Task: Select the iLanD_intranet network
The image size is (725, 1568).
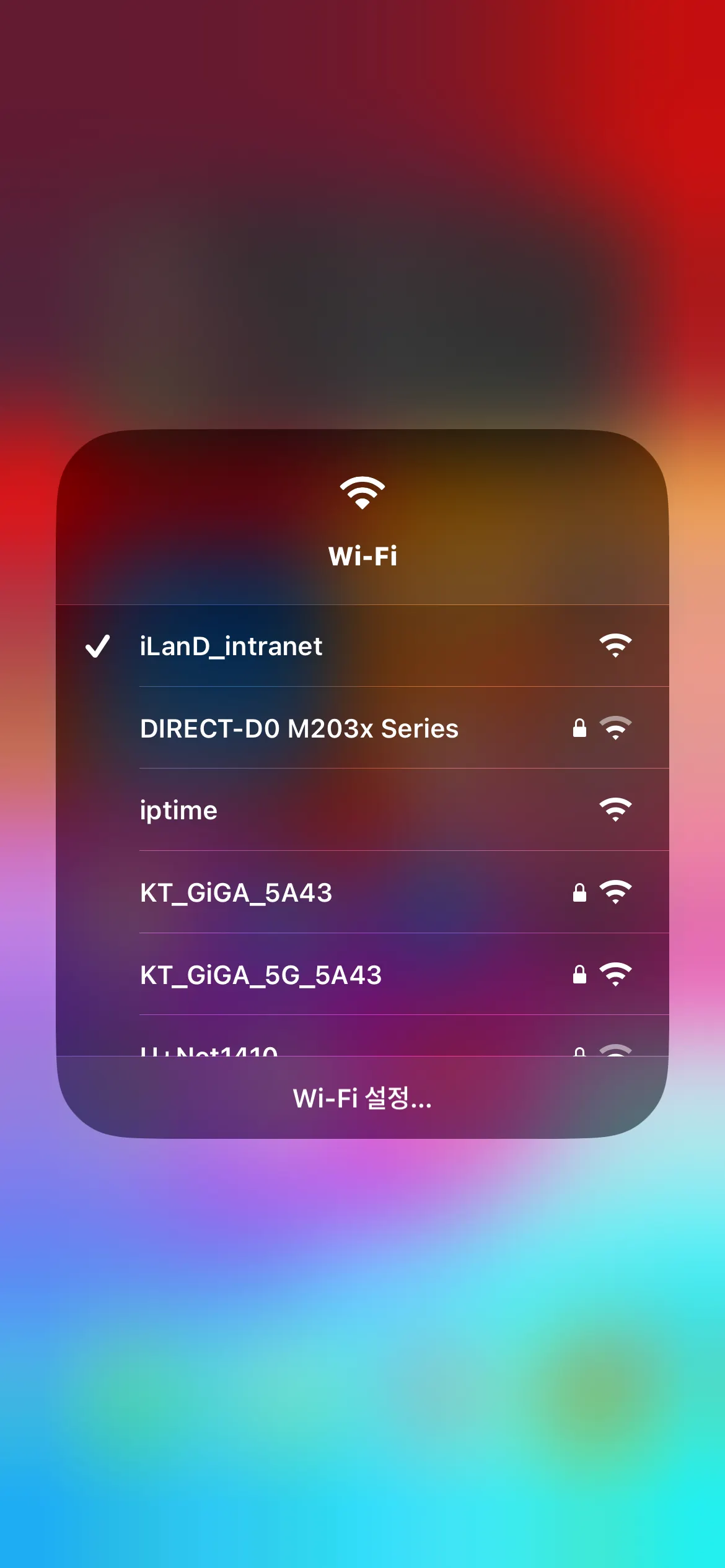Action: [362, 646]
